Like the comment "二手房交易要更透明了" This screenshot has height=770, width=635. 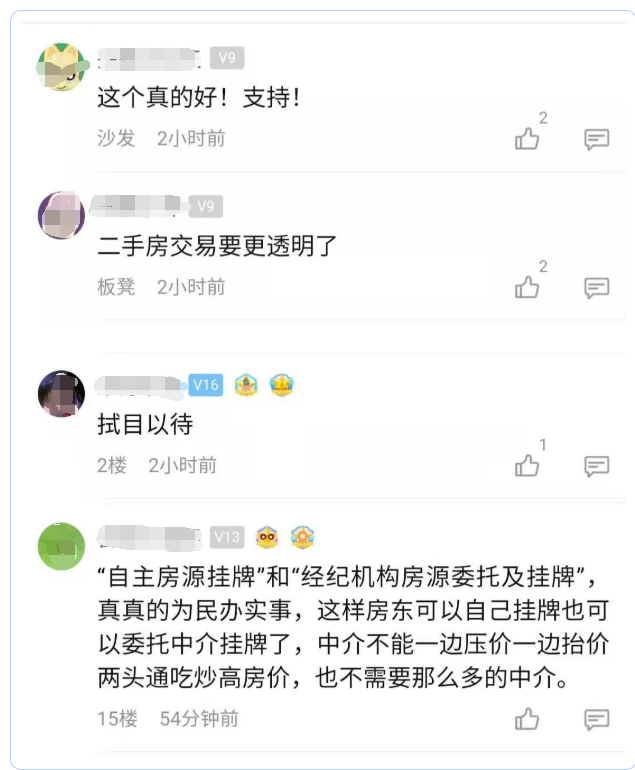click(x=527, y=288)
